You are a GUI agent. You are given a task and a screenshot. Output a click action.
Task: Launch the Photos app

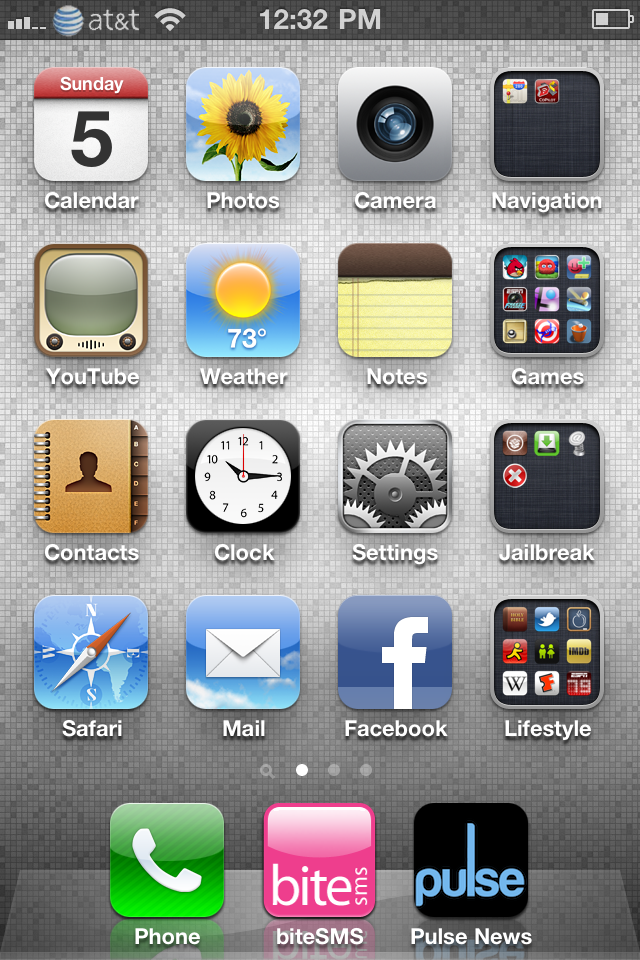[243, 124]
